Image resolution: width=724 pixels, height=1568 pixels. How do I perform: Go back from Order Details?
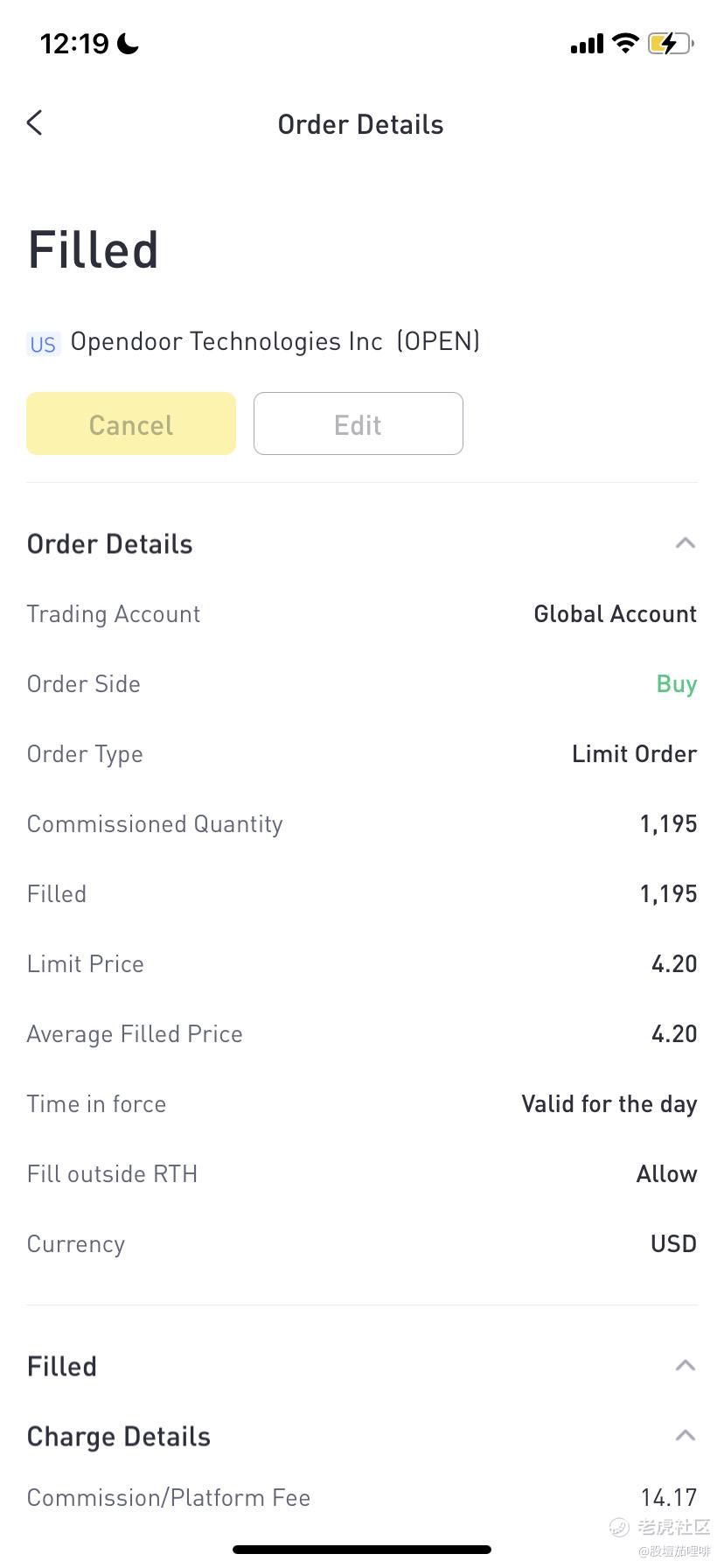35,123
